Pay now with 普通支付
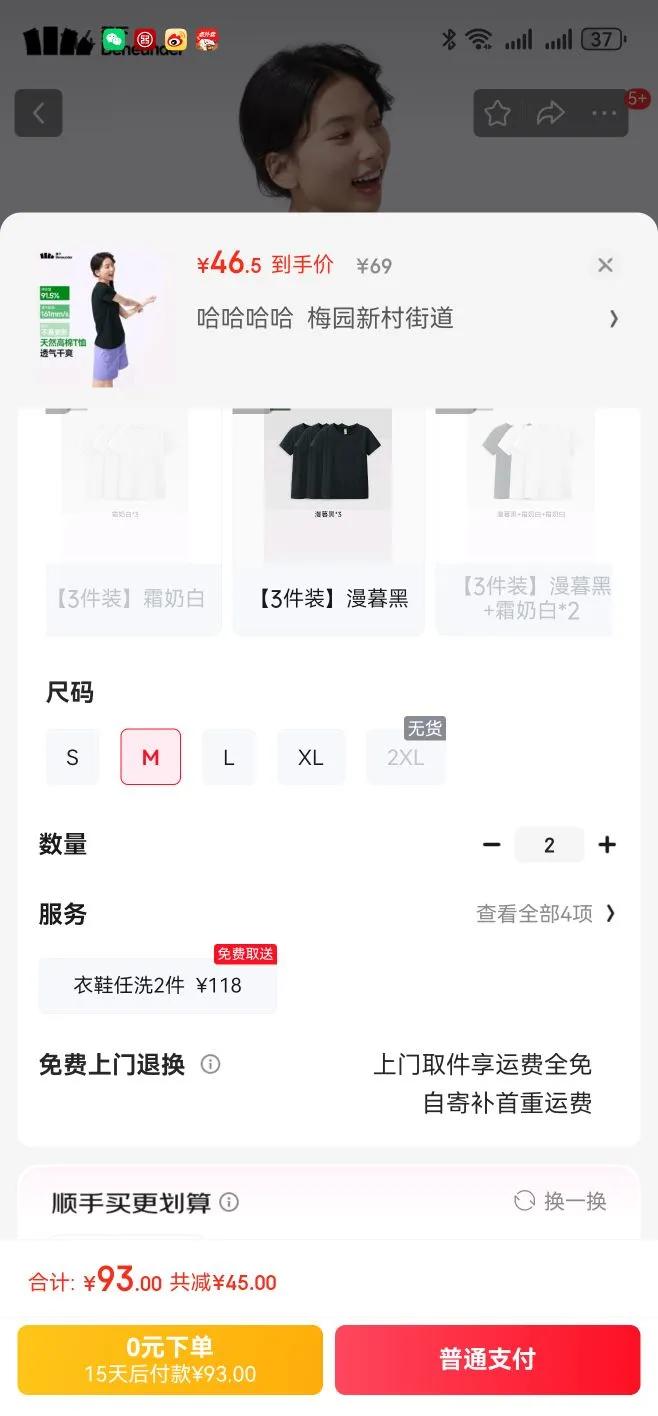This screenshot has width=658, height=1416. [x=487, y=1359]
